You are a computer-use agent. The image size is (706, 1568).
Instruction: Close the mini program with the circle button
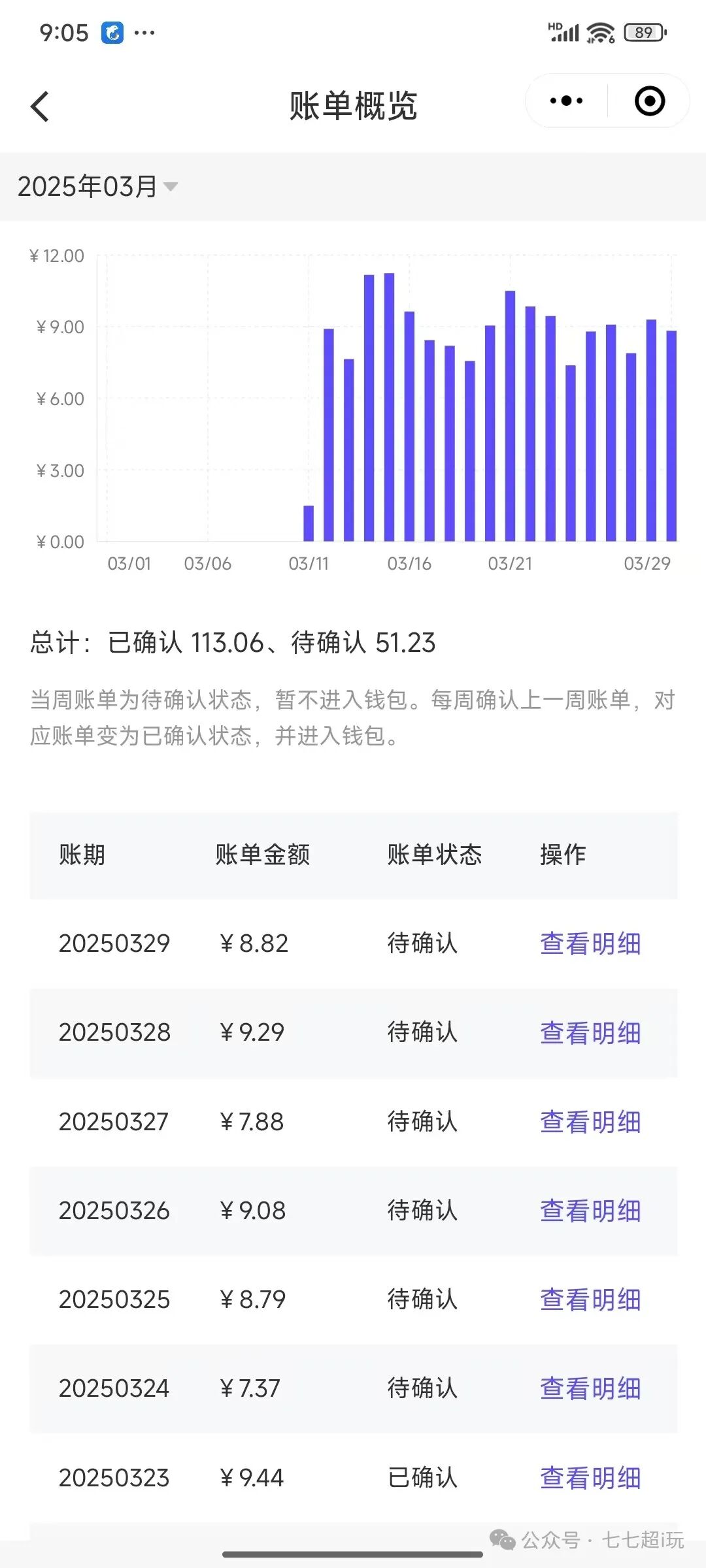point(649,101)
